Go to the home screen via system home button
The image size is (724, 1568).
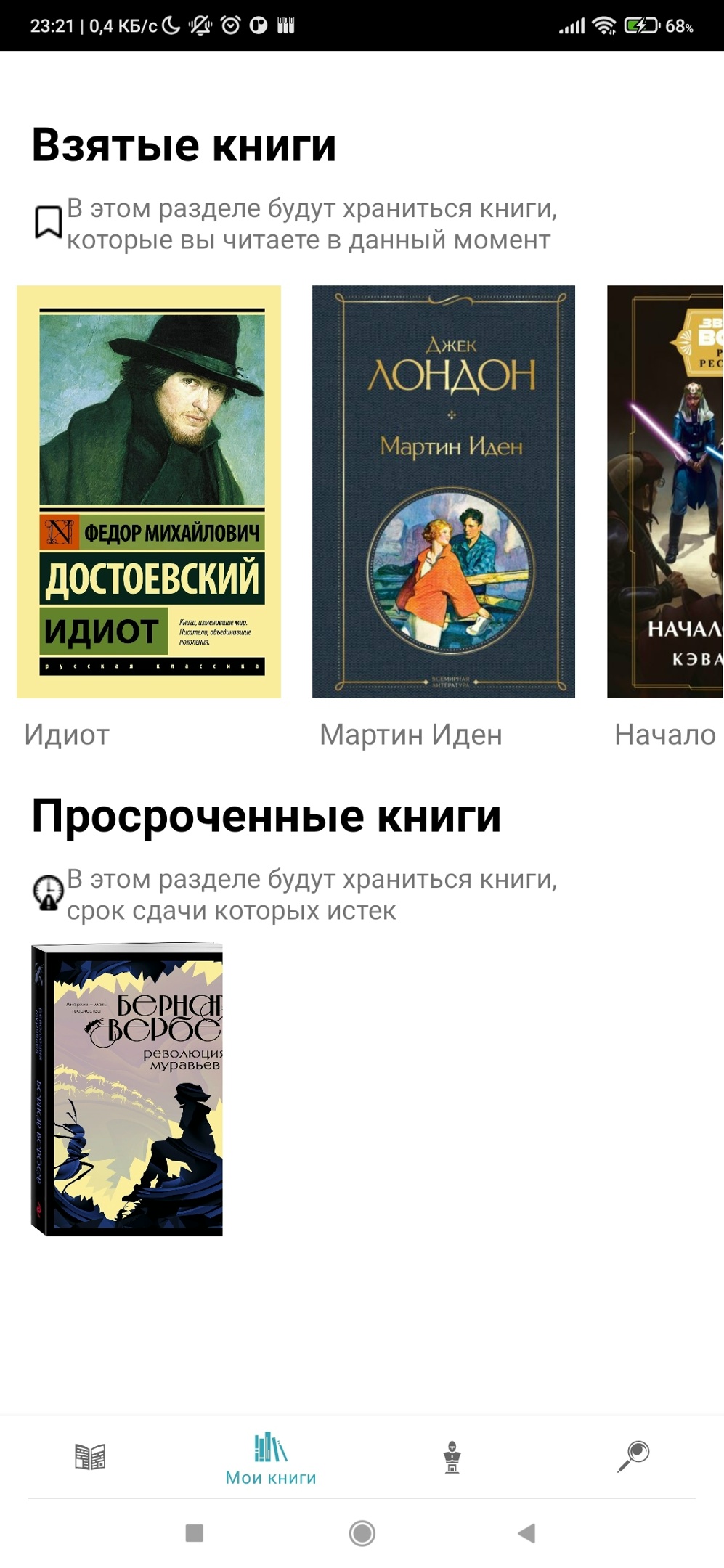point(362,1533)
